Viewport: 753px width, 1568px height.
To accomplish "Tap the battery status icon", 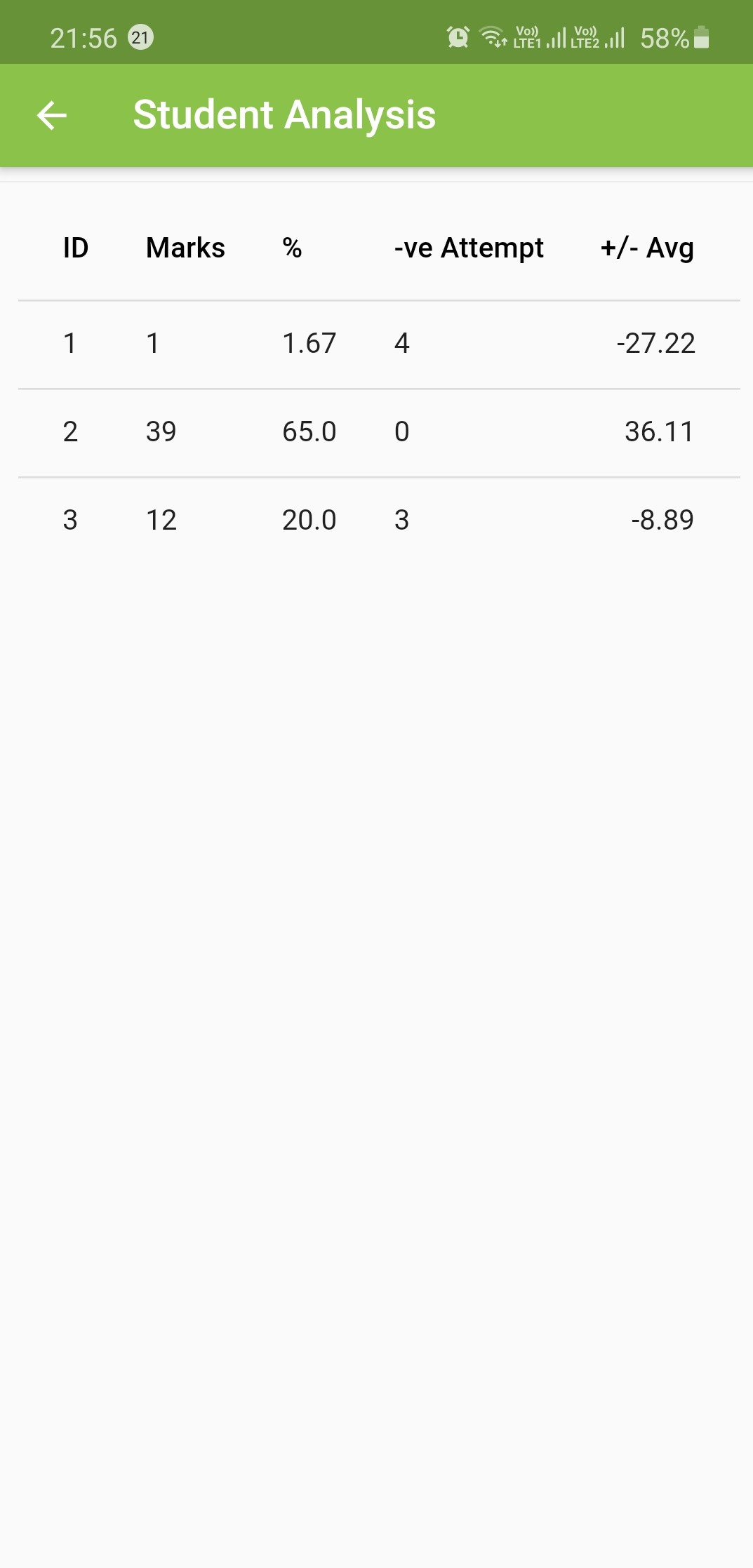I will (x=702, y=37).
